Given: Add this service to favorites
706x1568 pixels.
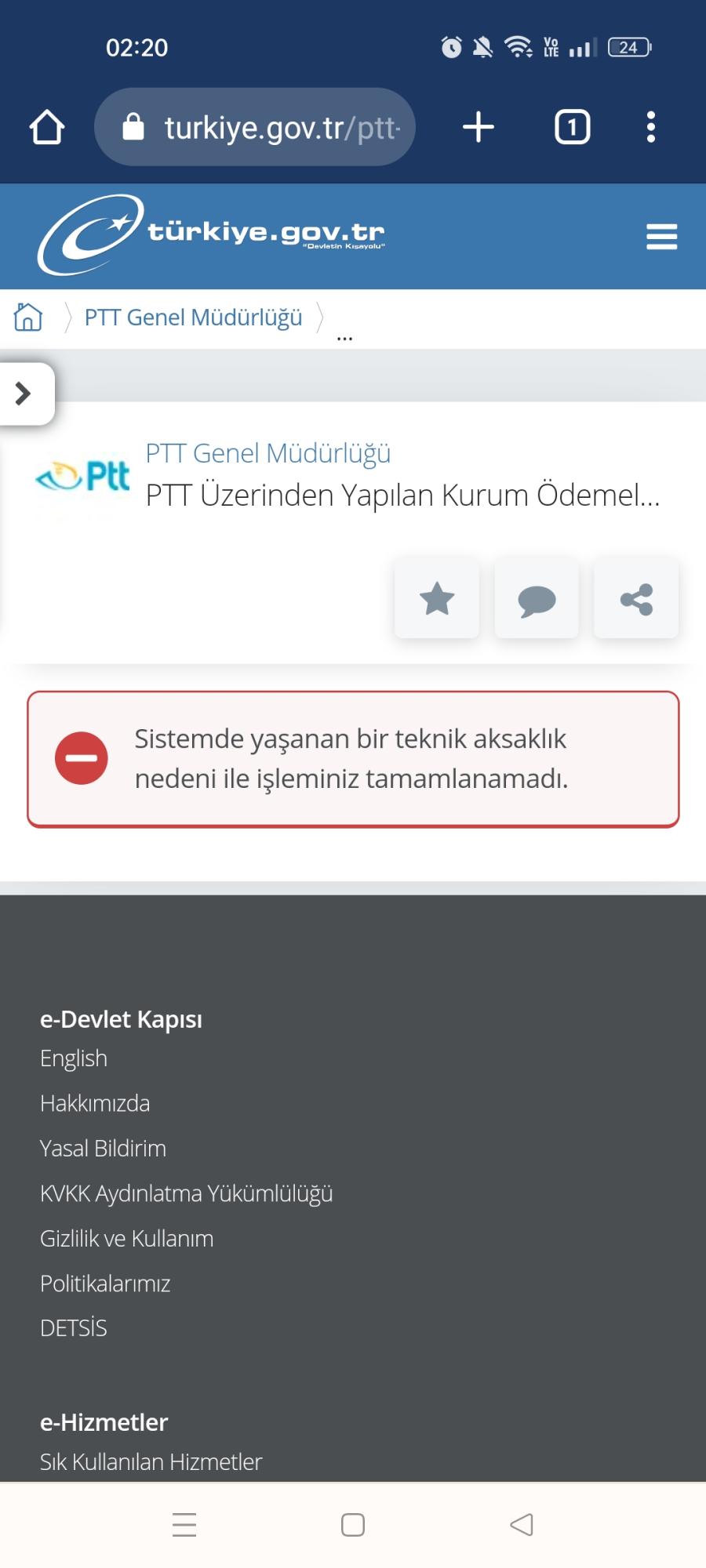Looking at the screenshot, I should [x=437, y=600].
